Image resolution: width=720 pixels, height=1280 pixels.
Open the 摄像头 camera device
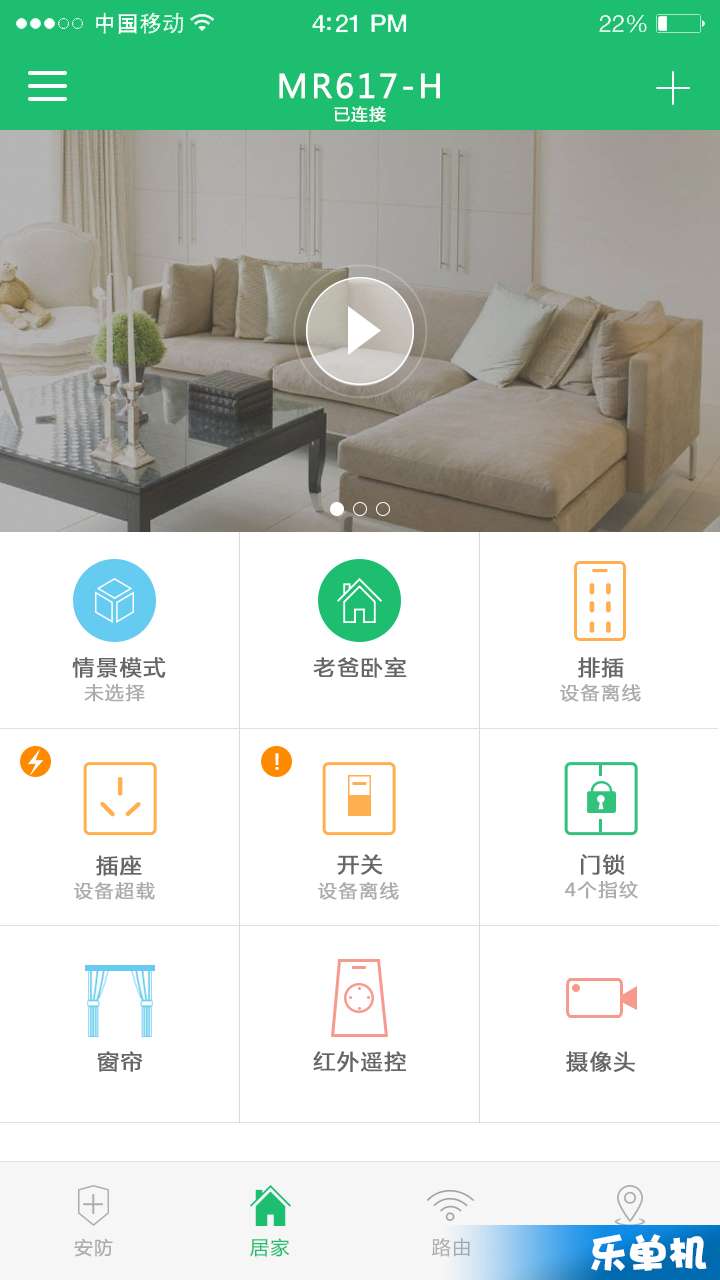pos(600,1023)
